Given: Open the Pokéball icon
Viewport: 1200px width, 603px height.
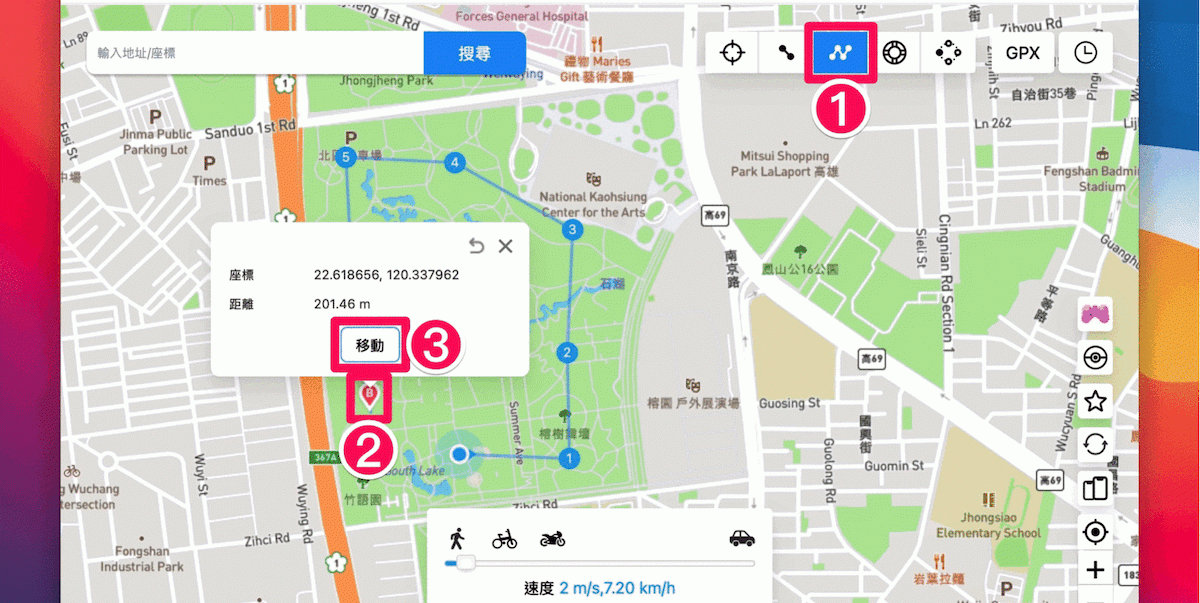Looking at the screenshot, I should pos(1096,357).
